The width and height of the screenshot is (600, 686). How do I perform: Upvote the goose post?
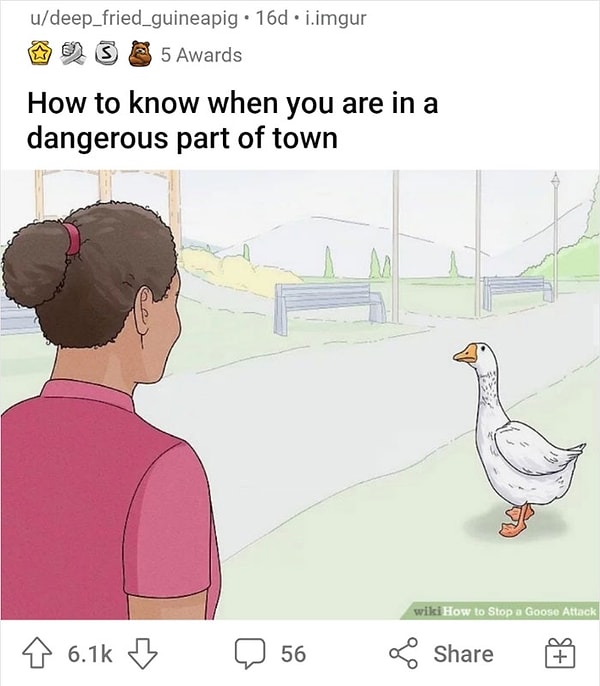pyautogui.click(x=41, y=653)
